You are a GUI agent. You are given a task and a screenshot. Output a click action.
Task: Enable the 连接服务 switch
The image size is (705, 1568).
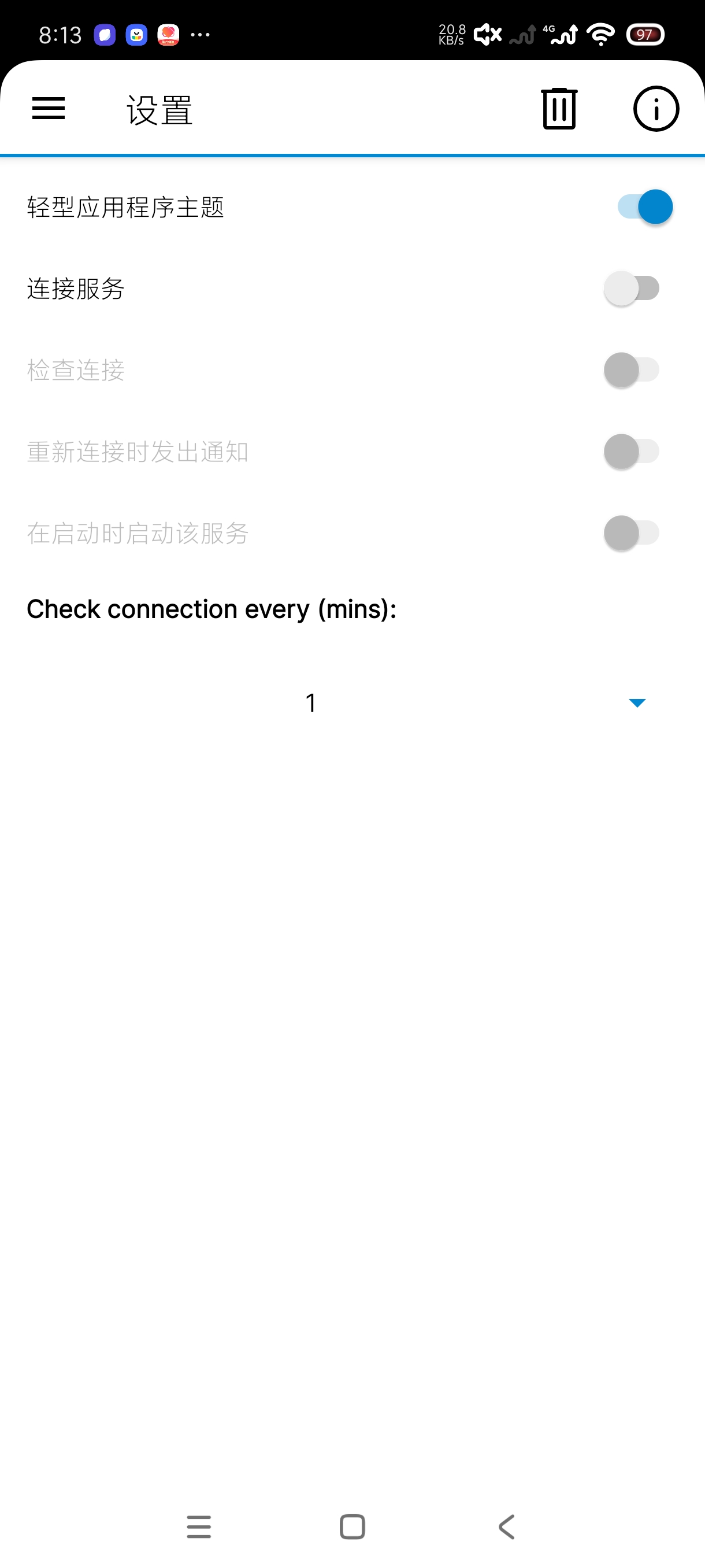tap(632, 288)
